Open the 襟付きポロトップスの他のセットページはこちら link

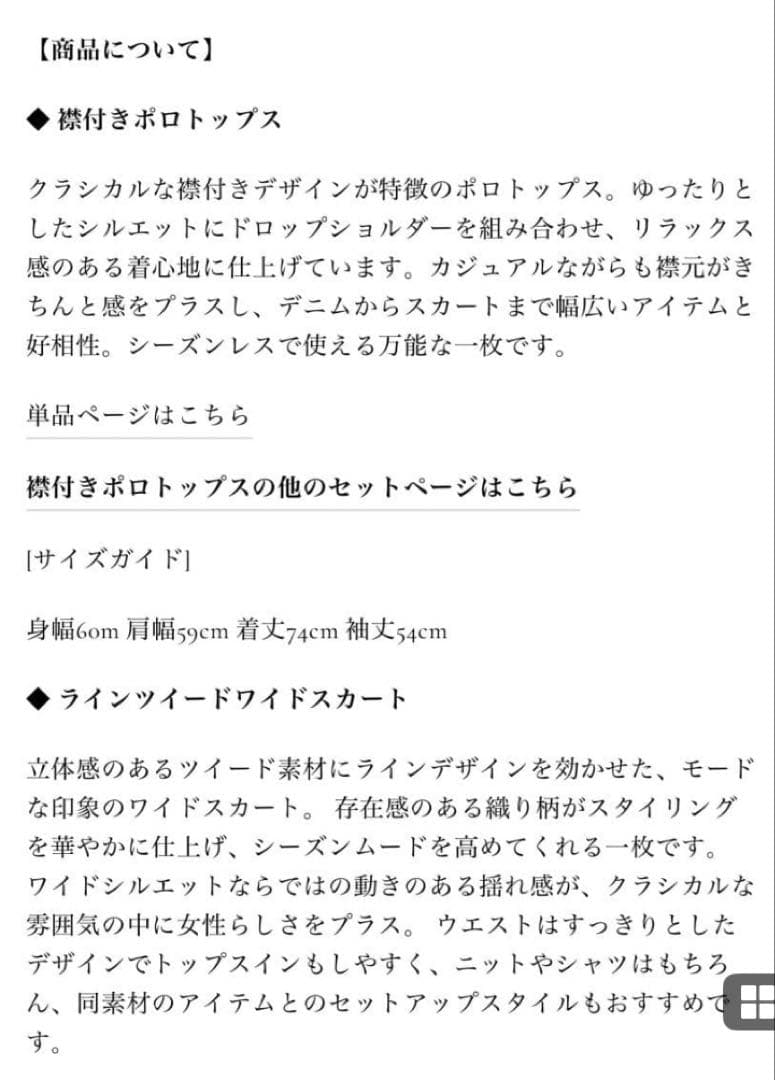302,488
